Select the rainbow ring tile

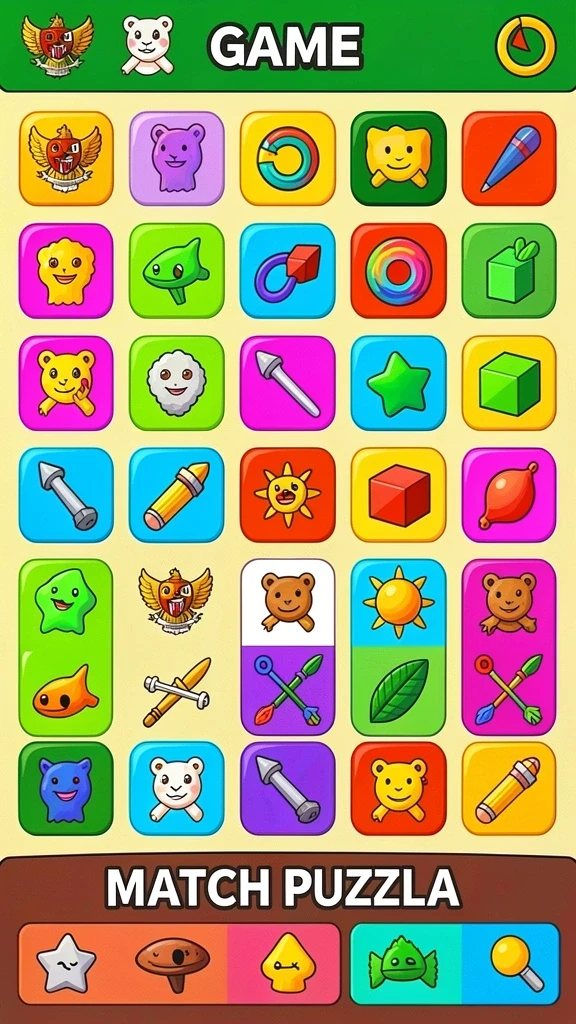point(398,271)
